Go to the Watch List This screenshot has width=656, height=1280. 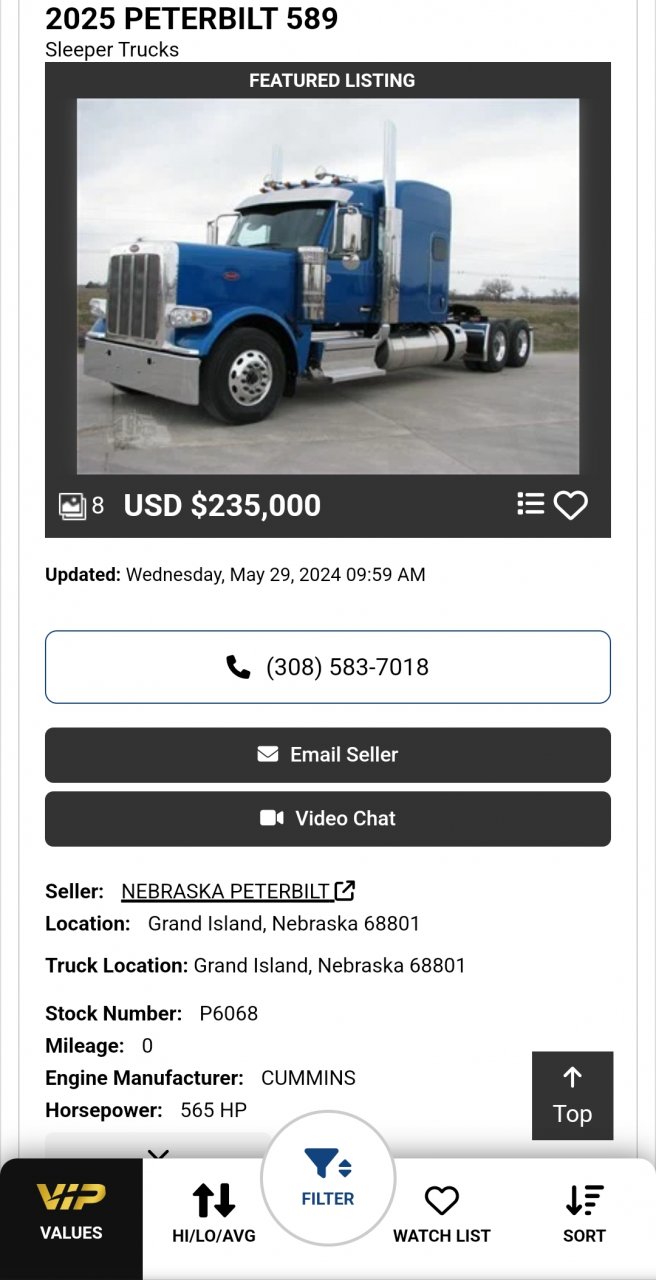tap(441, 1213)
